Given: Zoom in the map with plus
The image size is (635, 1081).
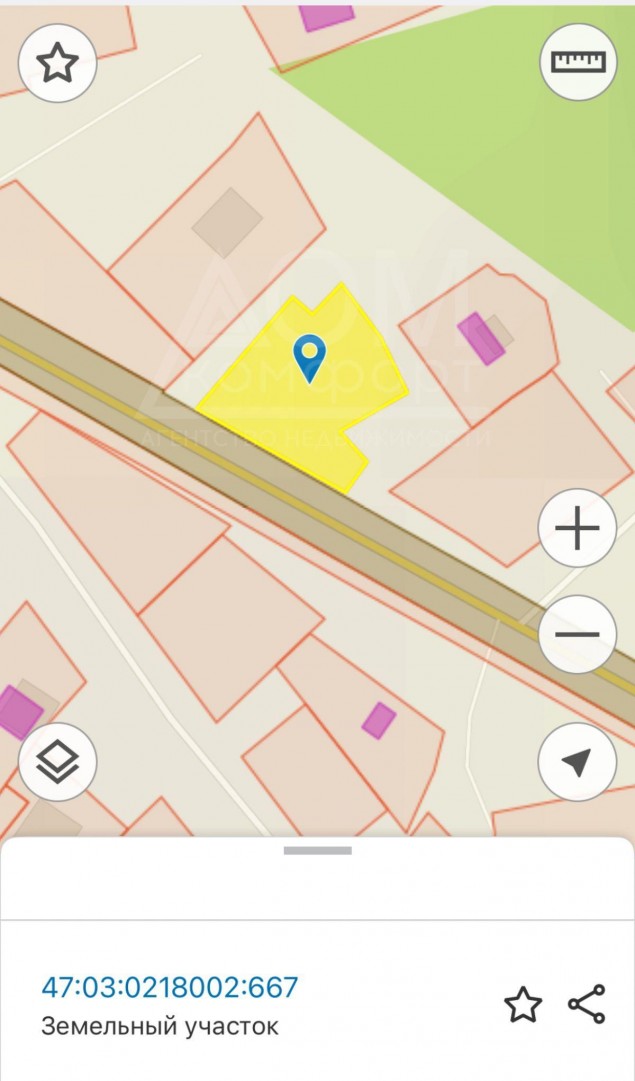Looking at the screenshot, I should point(577,529).
